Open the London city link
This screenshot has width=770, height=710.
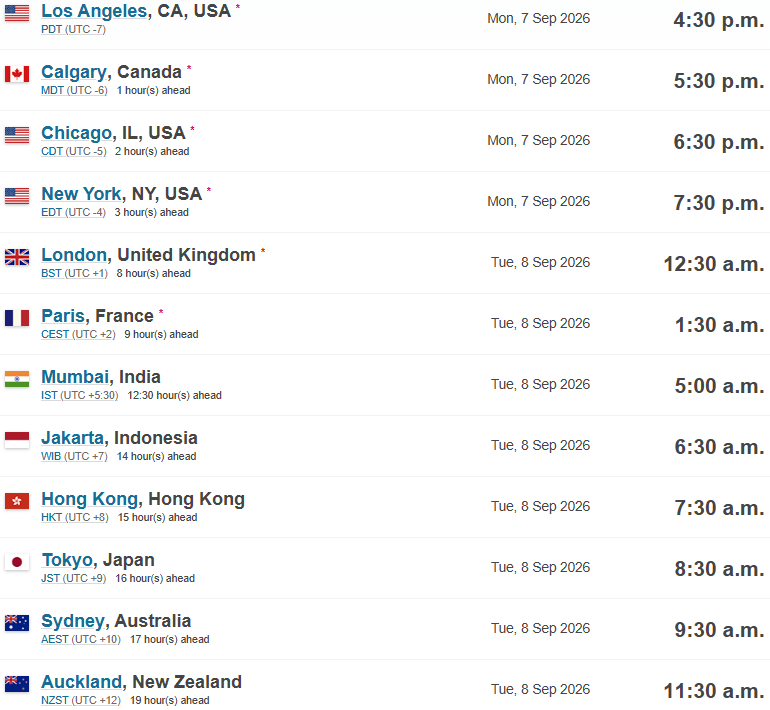(74, 255)
